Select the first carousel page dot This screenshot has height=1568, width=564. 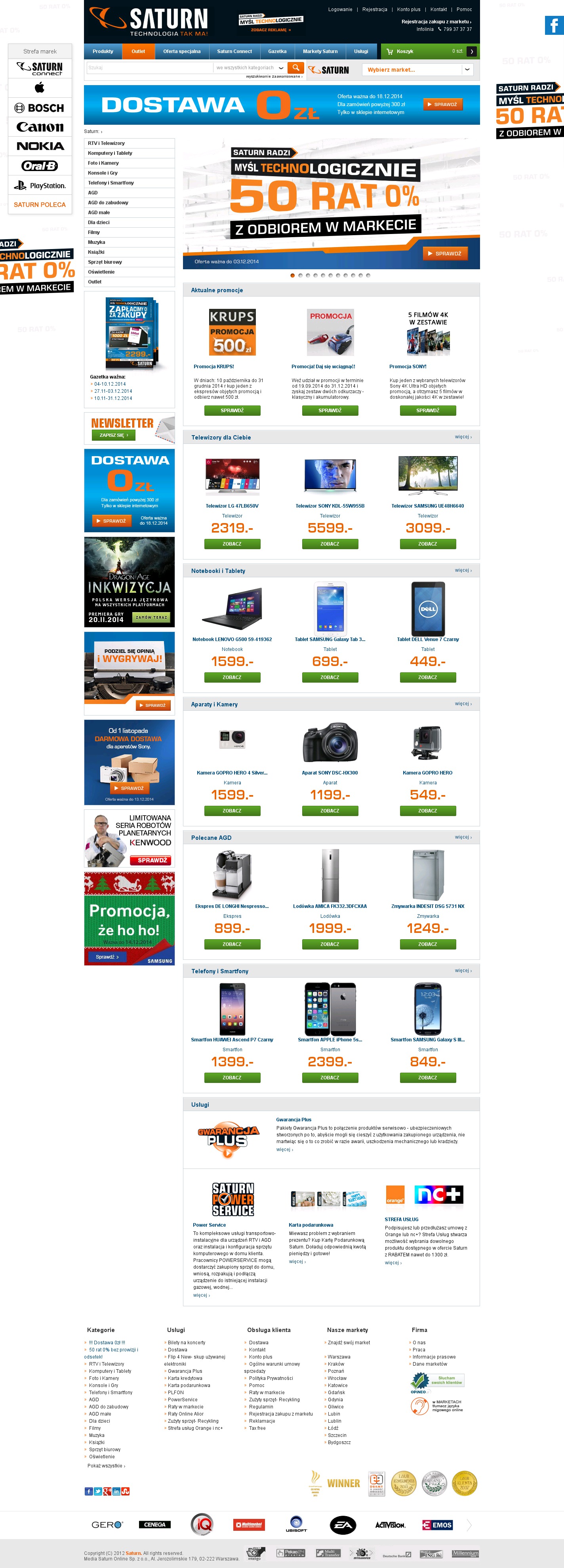point(292,275)
